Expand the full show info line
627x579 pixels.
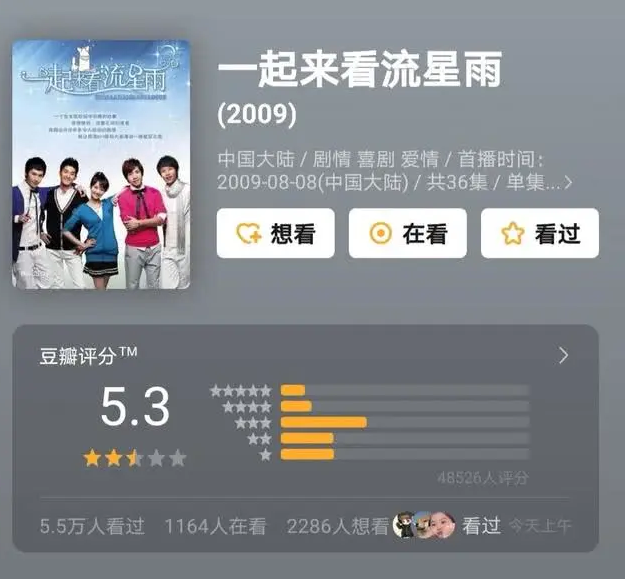point(568,183)
